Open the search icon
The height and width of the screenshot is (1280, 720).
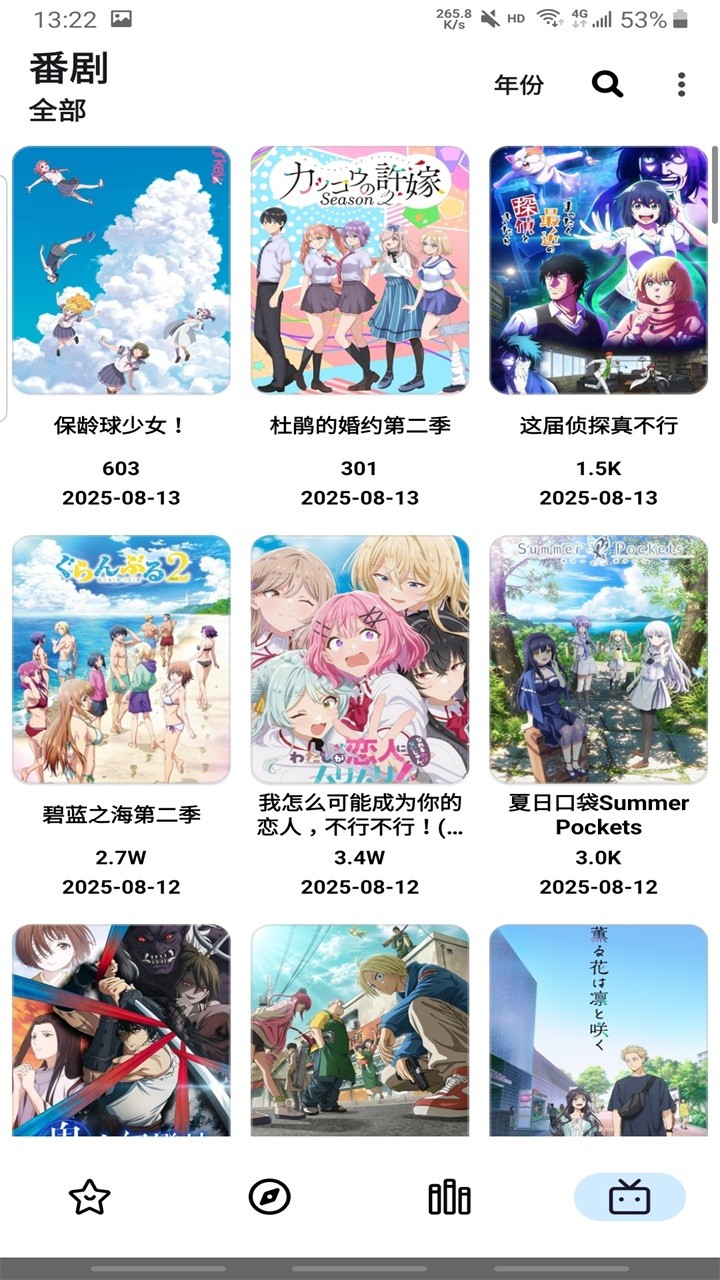pyautogui.click(x=607, y=84)
